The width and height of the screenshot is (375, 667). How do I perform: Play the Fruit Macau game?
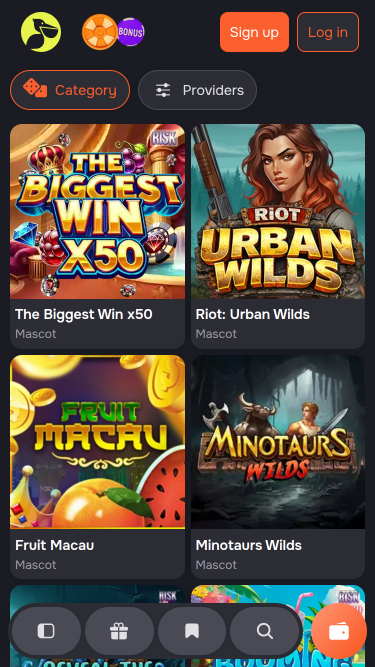(97, 467)
